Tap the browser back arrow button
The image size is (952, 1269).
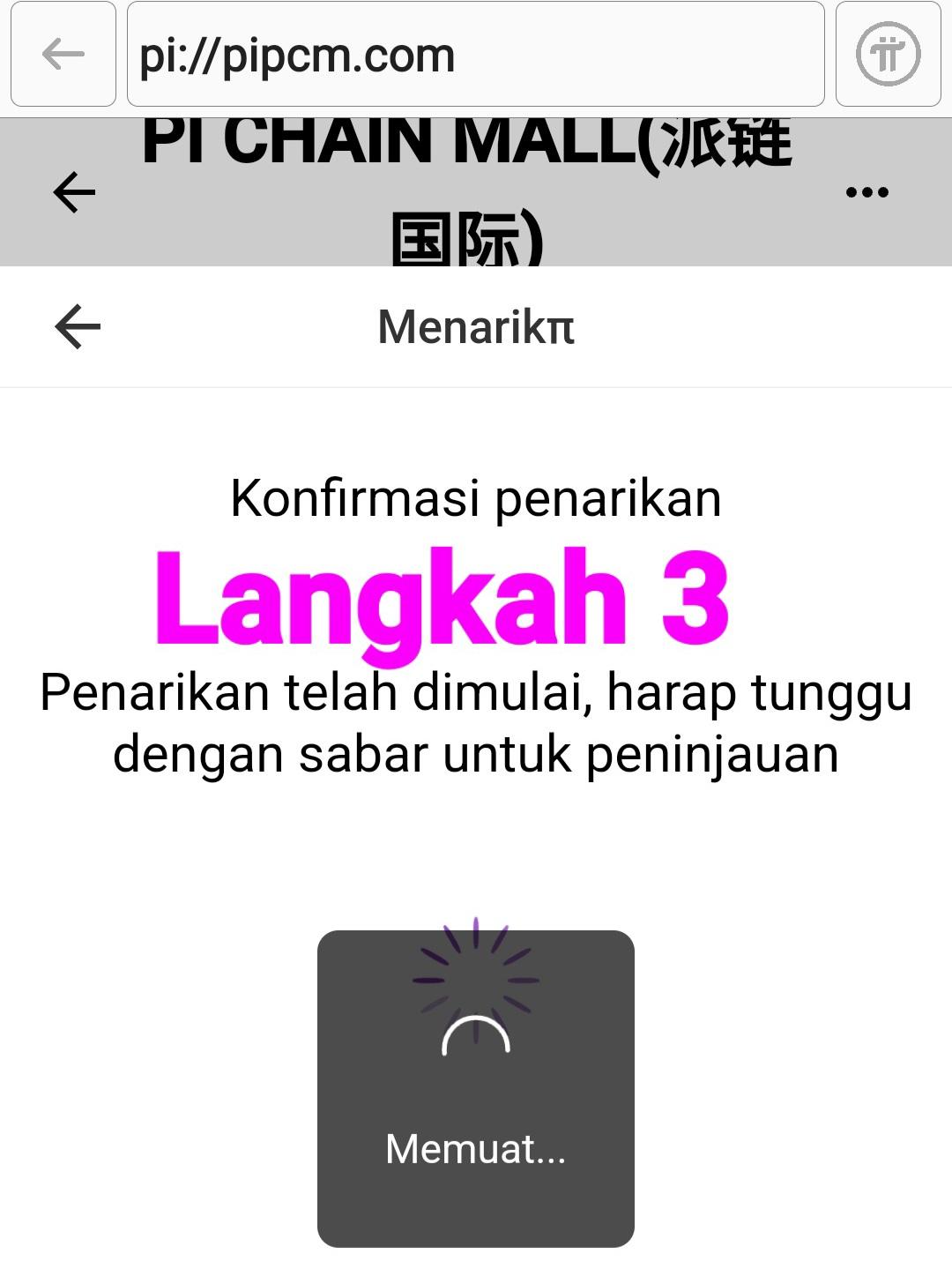coord(63,55)
